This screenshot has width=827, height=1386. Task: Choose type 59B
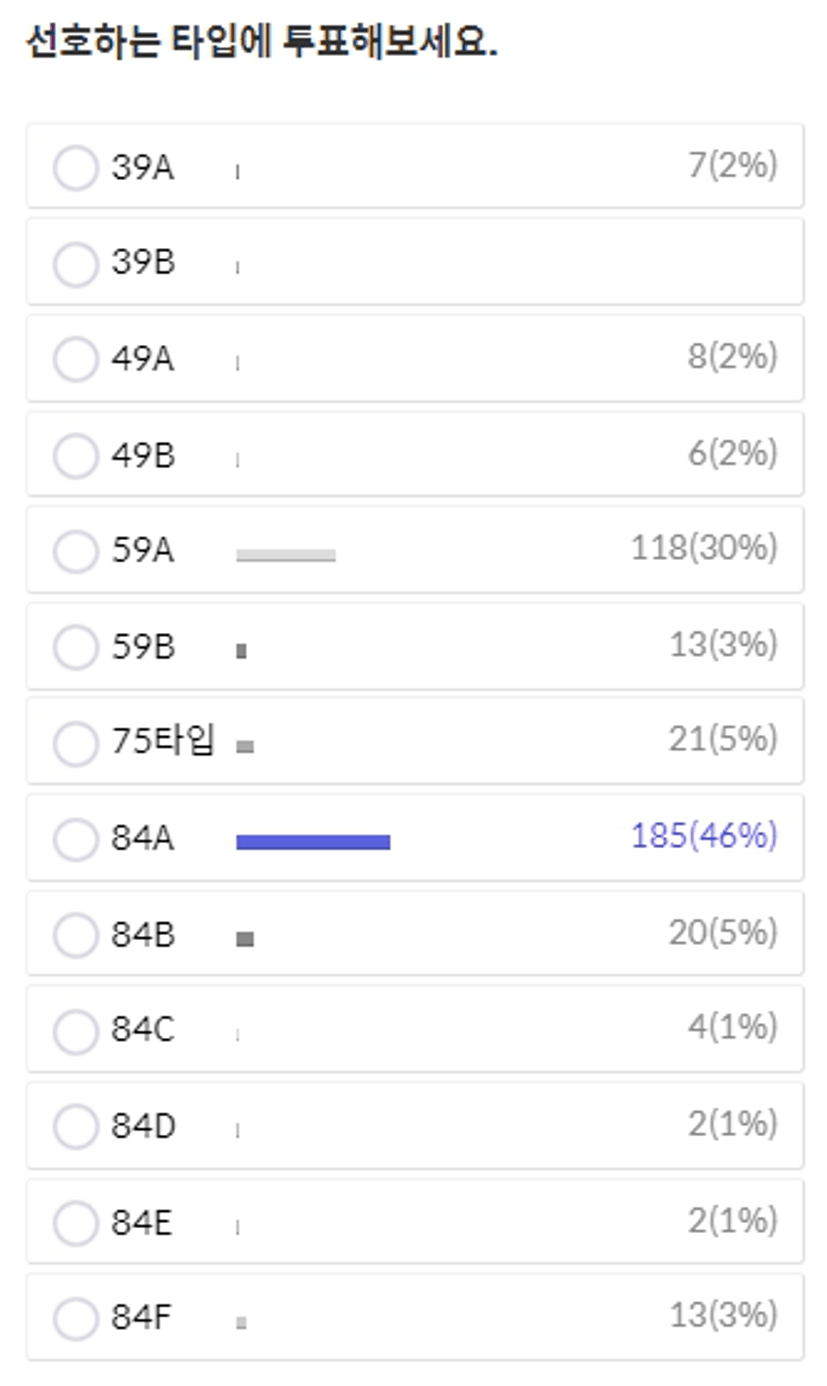pos(76,647)
